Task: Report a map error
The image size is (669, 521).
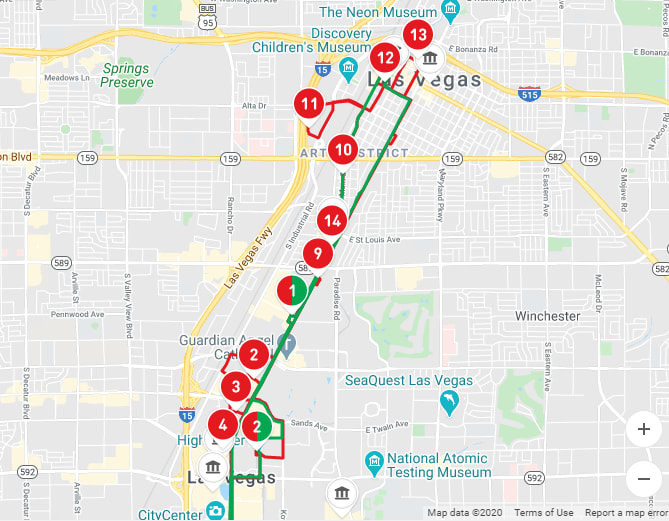Action: tap(626, 513)
